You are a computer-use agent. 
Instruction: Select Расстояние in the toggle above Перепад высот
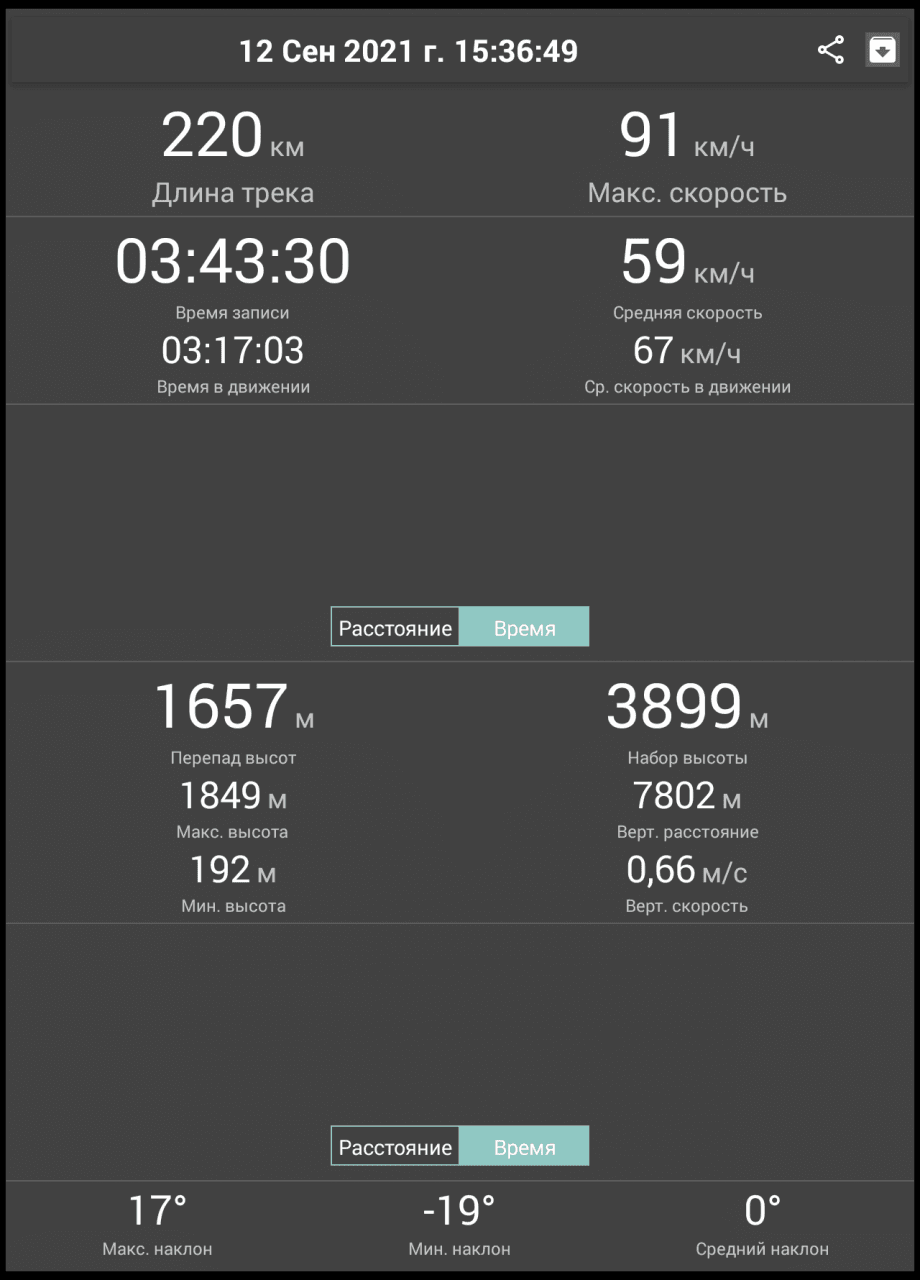coord(396,628)
